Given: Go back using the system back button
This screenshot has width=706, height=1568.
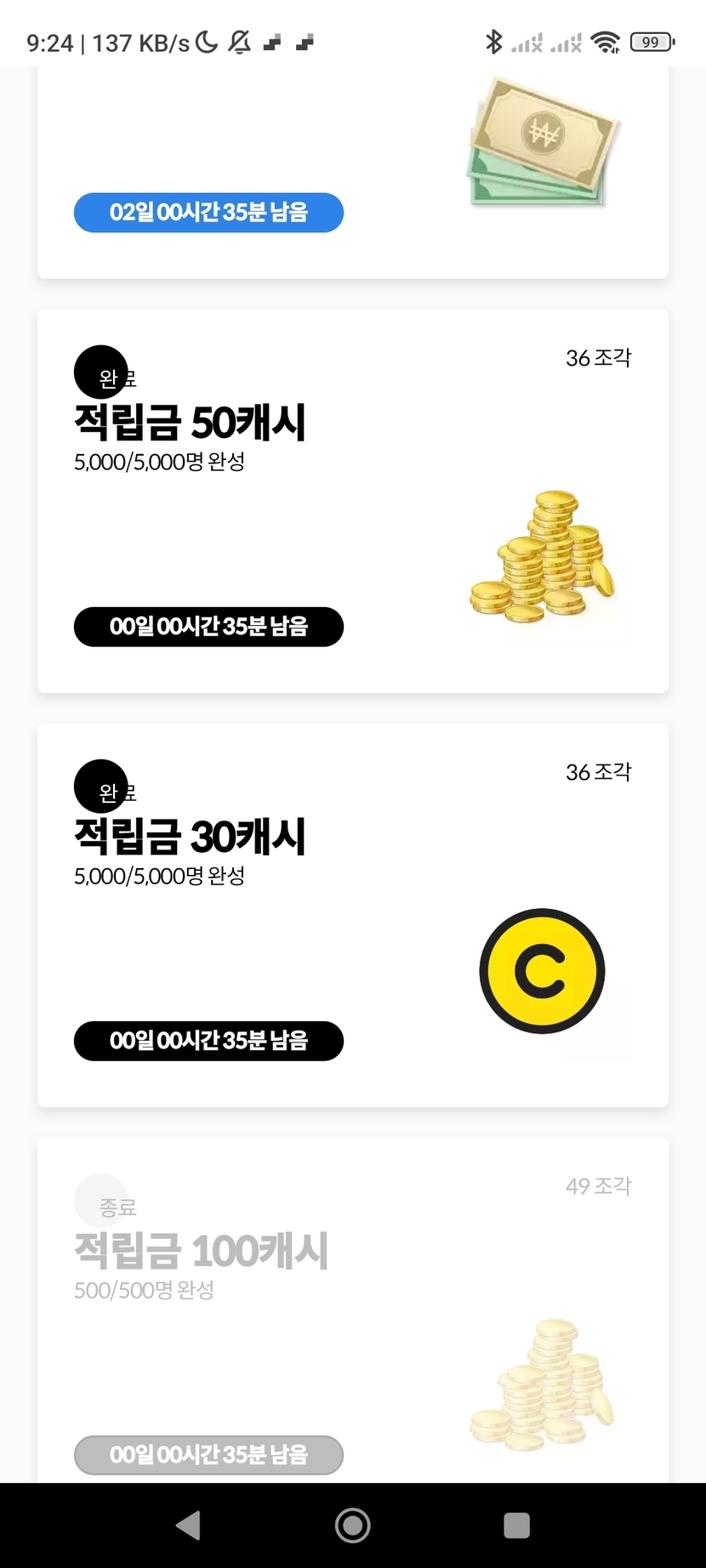Looking at the screenshot, I should (188, 1525).
